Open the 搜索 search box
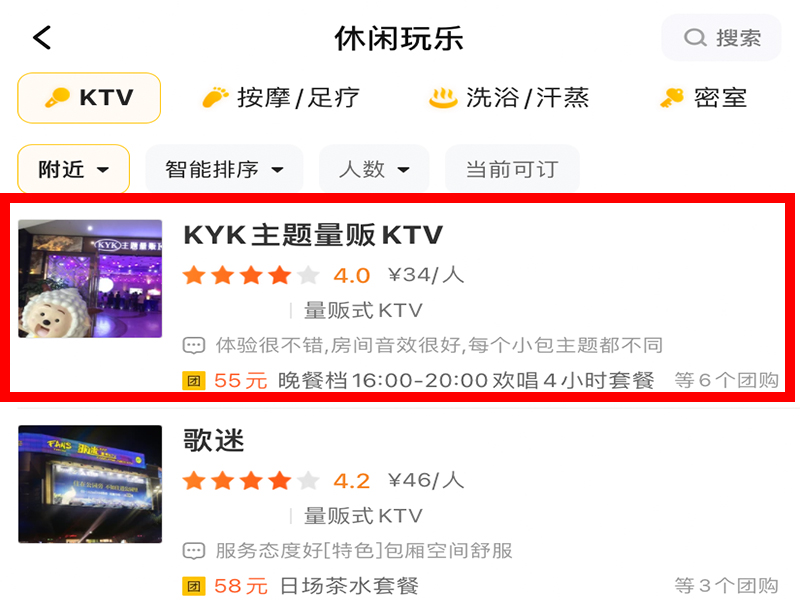 pyautogui.click(x=721, y=38)
